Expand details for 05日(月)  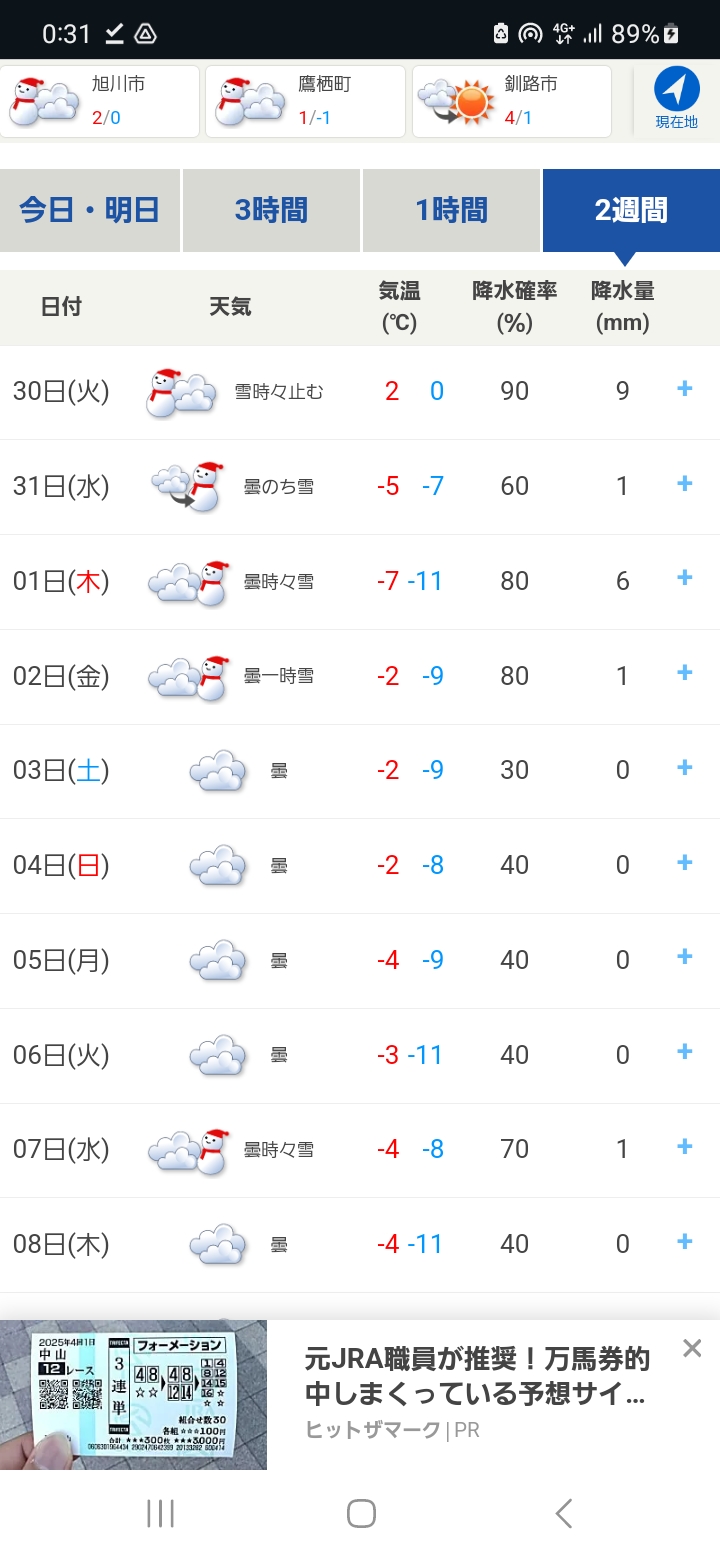click(x=685, y=957)
